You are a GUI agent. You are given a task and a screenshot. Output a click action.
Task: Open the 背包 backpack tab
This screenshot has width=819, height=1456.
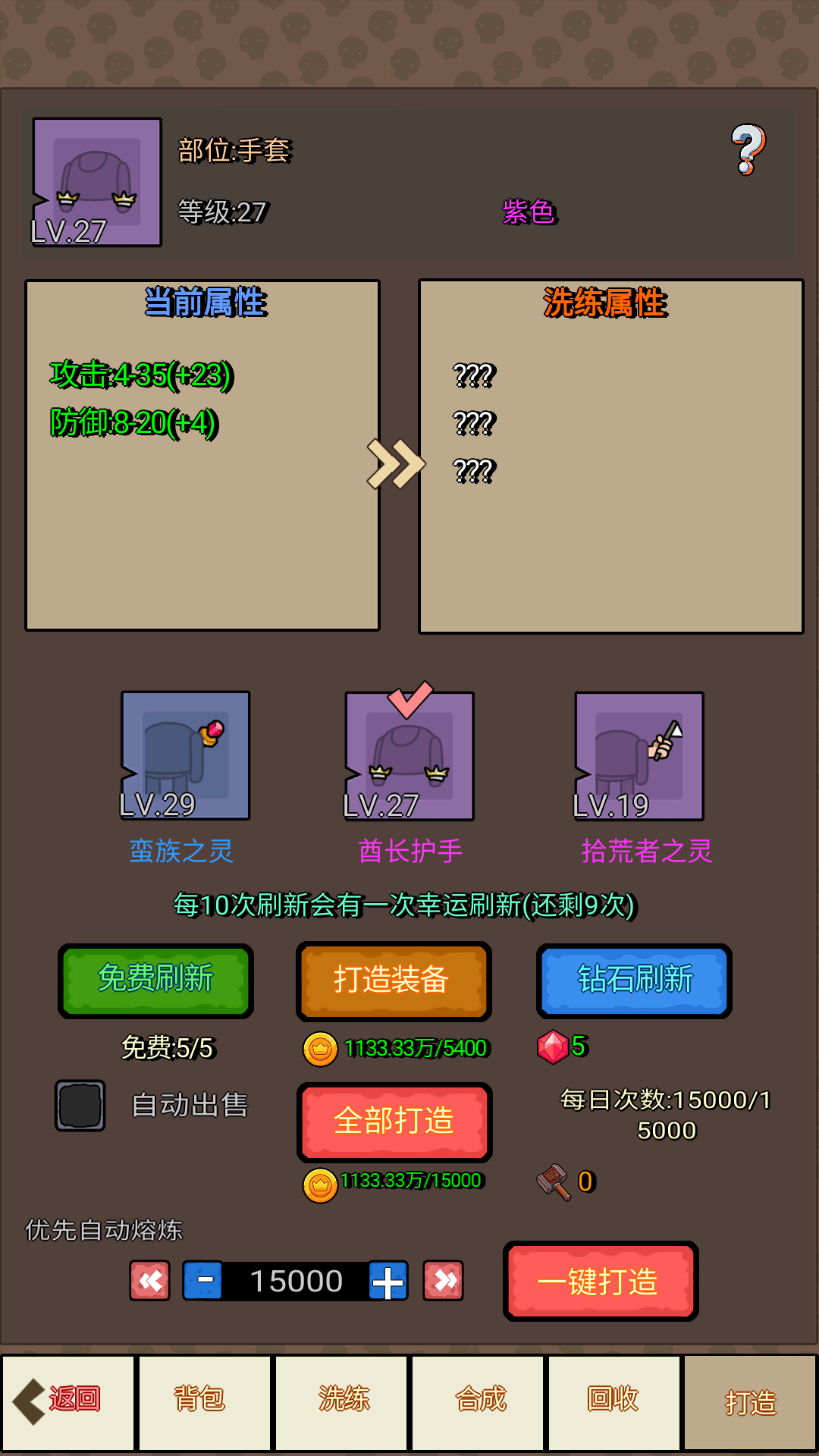[205, 1401]
